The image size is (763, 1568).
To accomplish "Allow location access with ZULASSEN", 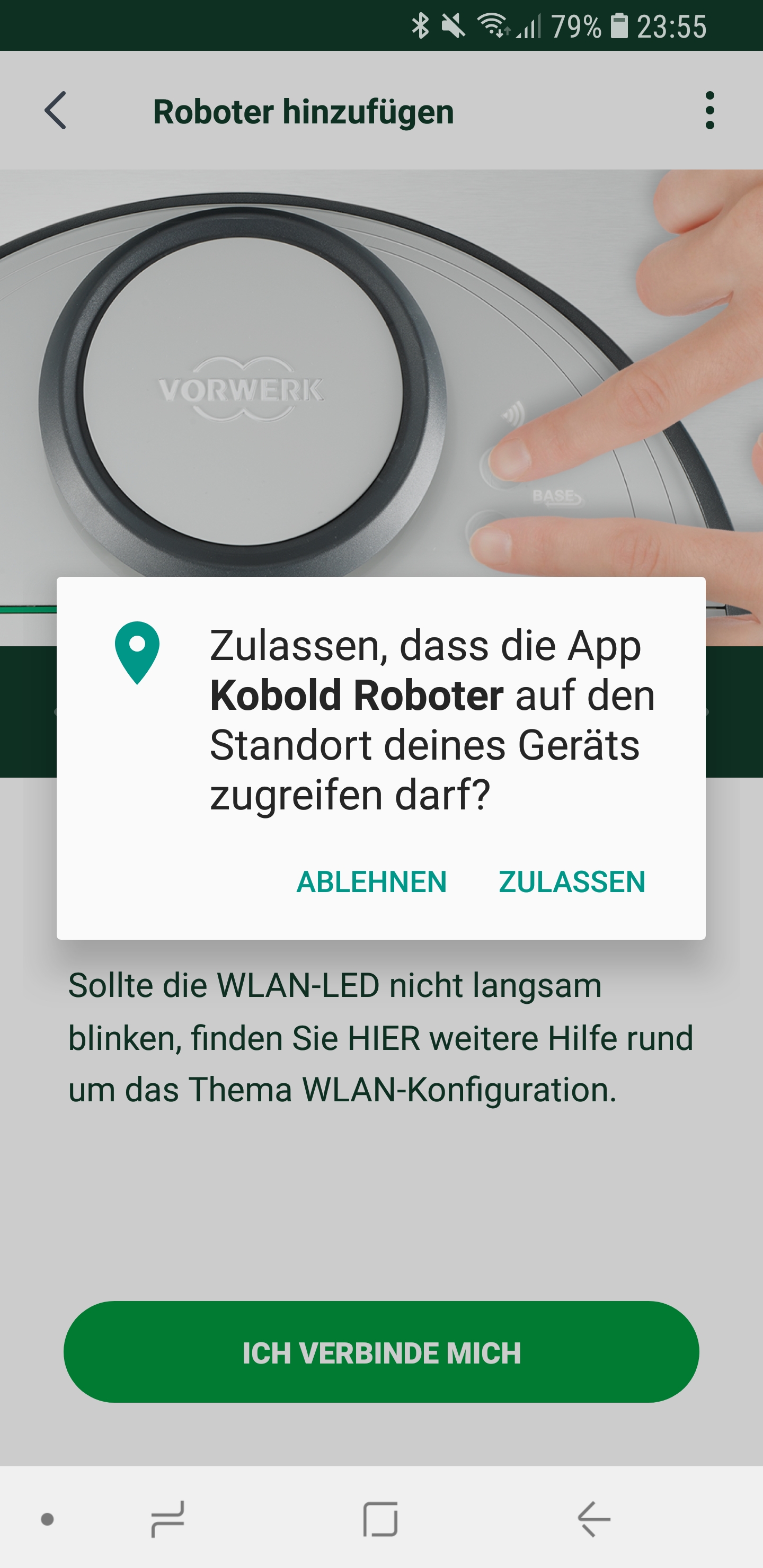I will tap(571, 882).
